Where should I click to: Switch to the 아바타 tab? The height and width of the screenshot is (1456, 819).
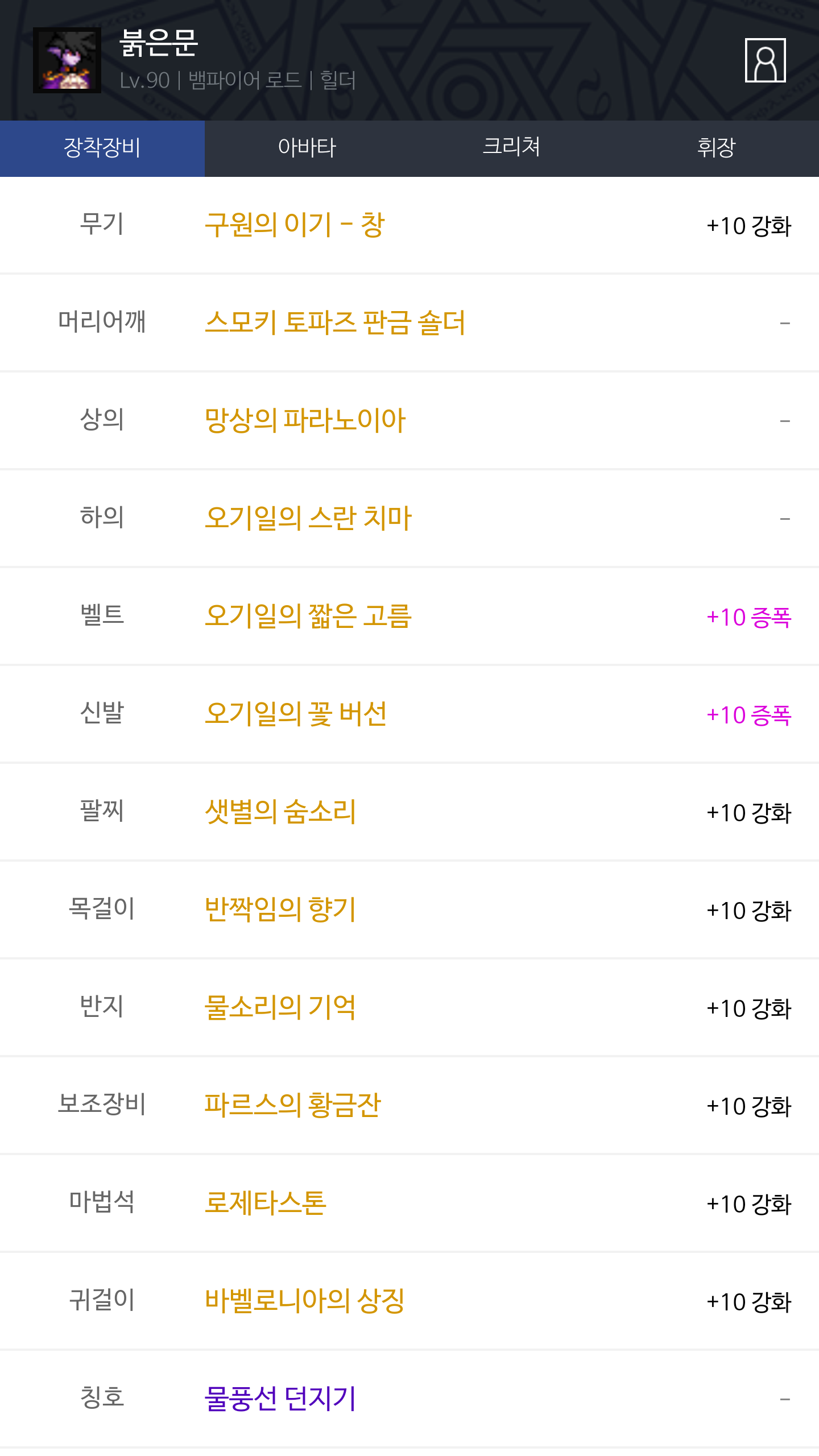pos(307,148)
